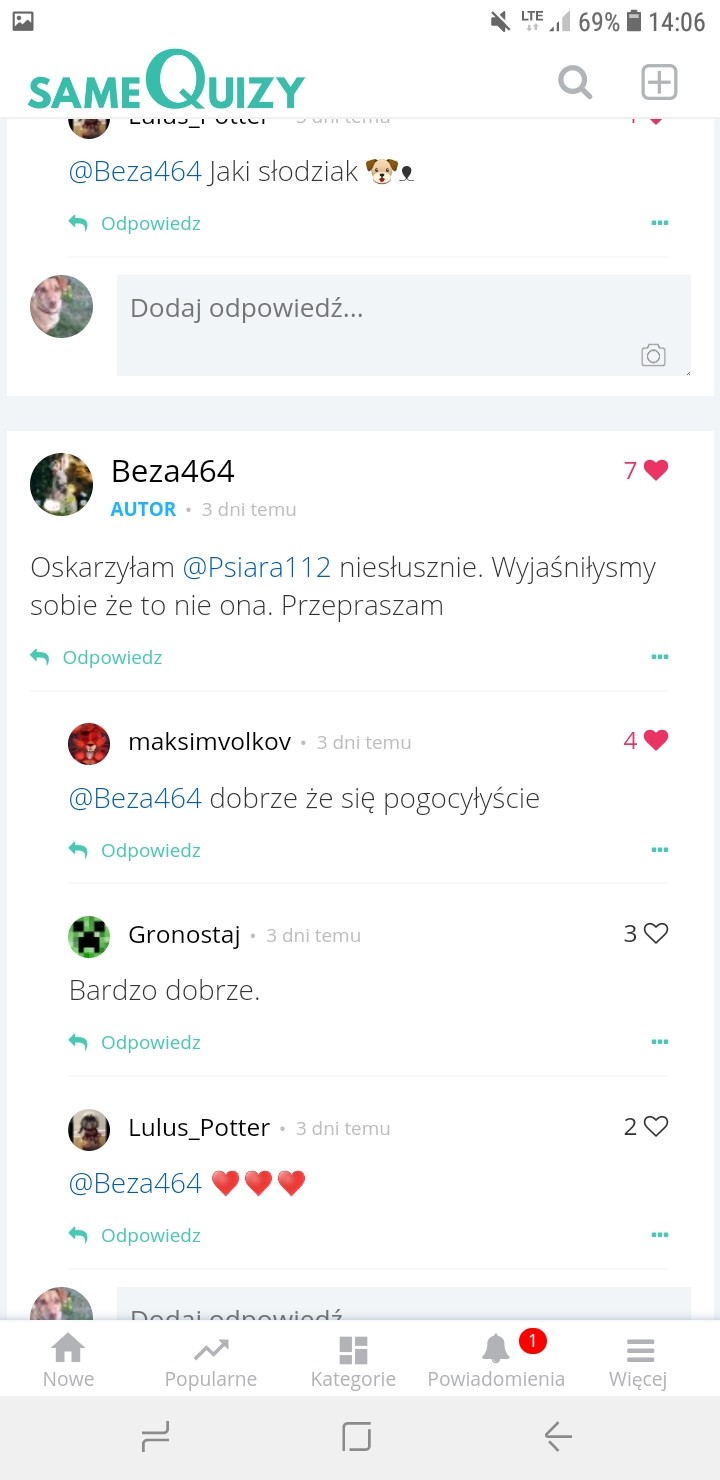This screenshot has height=1480, width=720.
Task: Tap the plus icon to add a quiz
Action: (659, 82)
